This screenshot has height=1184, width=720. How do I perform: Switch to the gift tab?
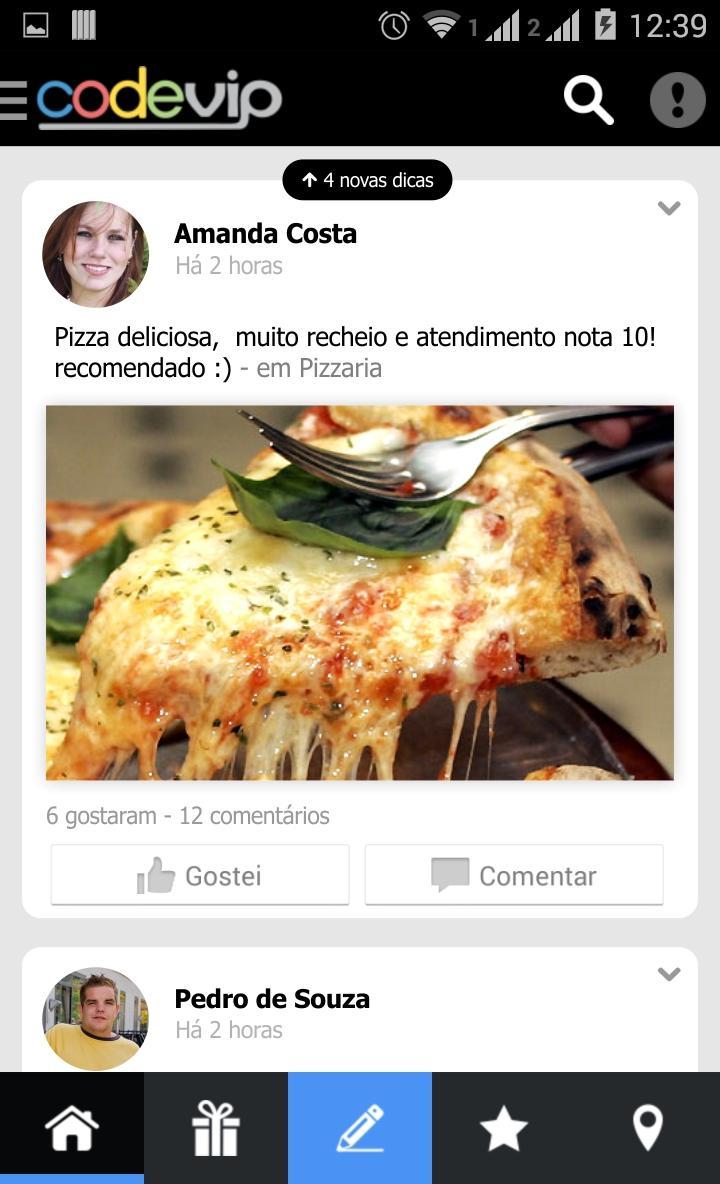[x=216, y=1128]
